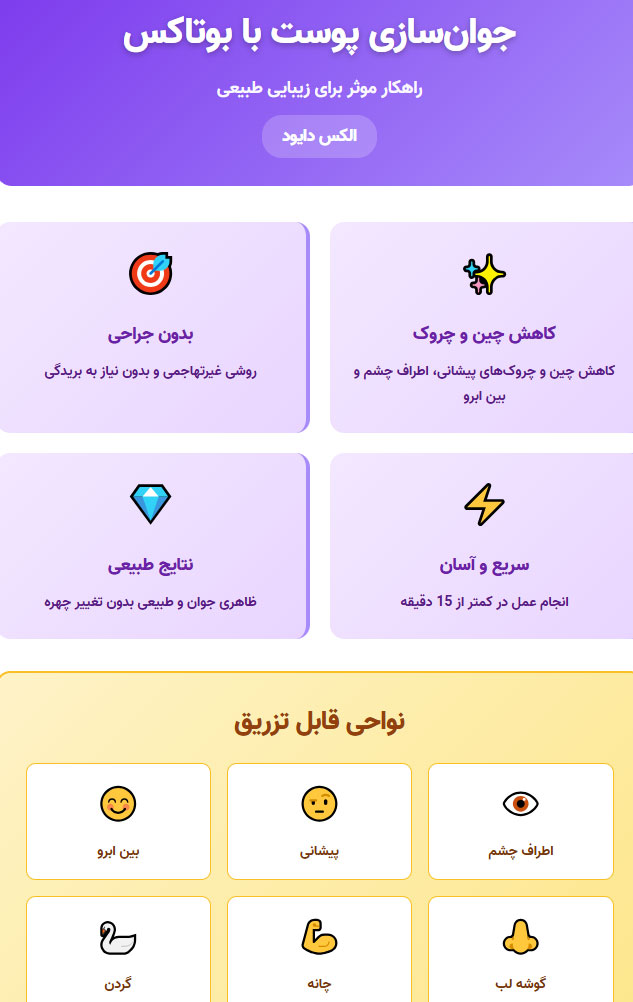633x1002 pixels.
Task: Tap the الکس دایود pill button
Action: coord(319,136)
